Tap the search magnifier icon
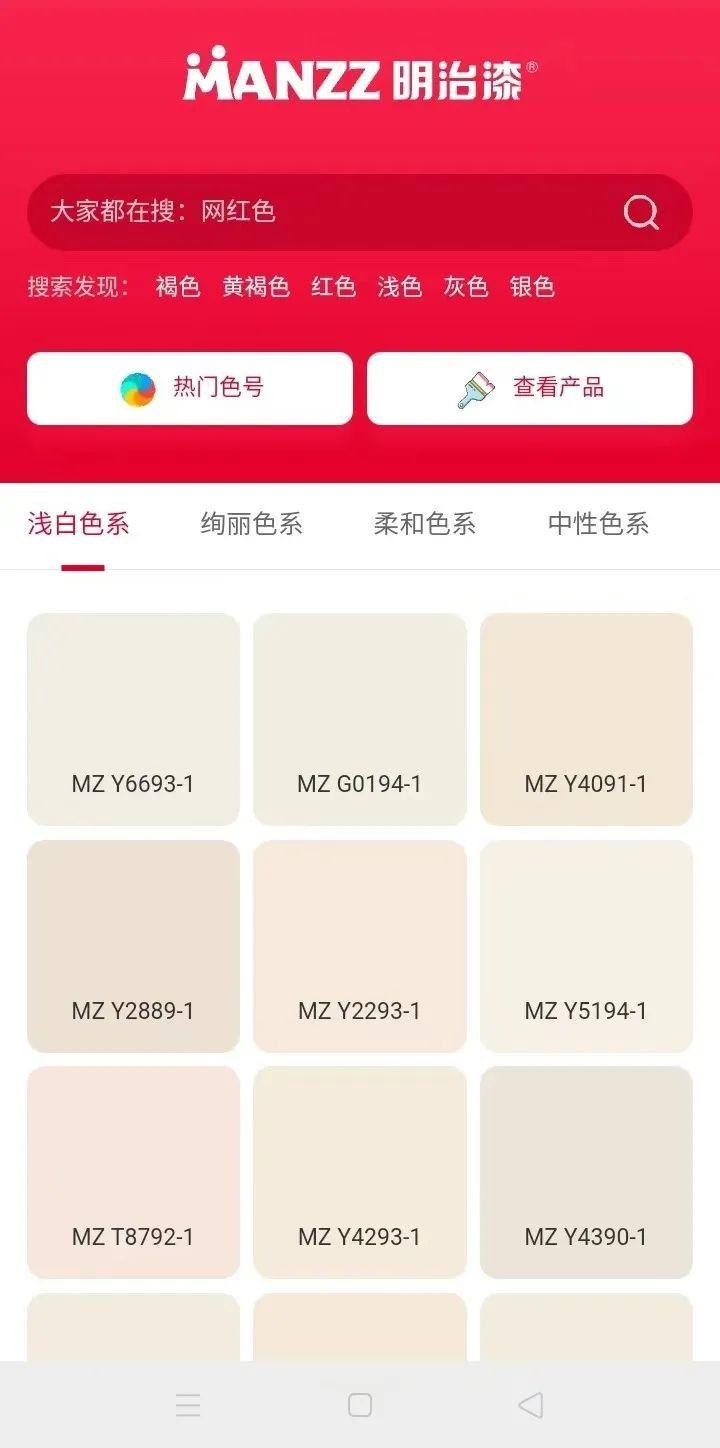Viewport: 720px width, 1448px height. click(x=641, y=212)
